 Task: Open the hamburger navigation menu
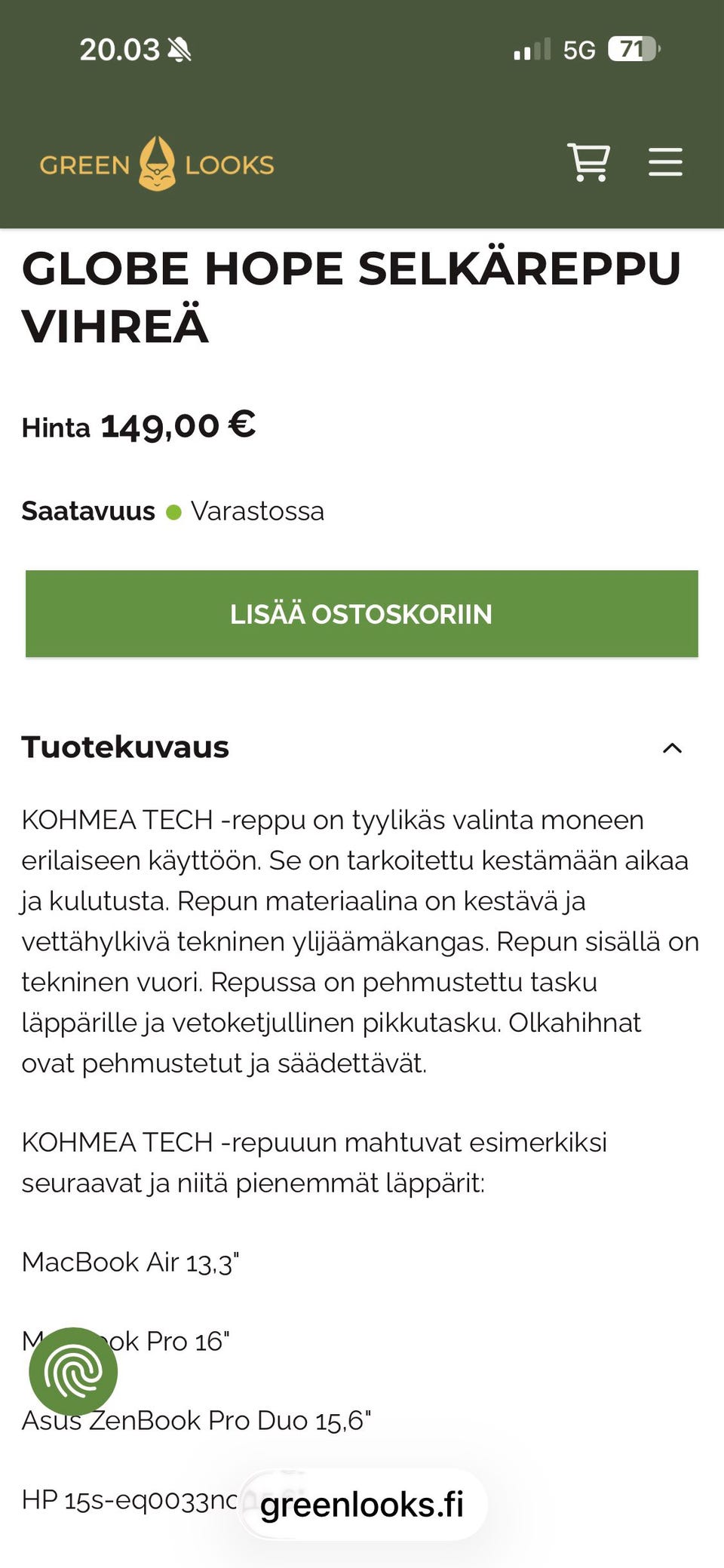(x=665, y=162)
